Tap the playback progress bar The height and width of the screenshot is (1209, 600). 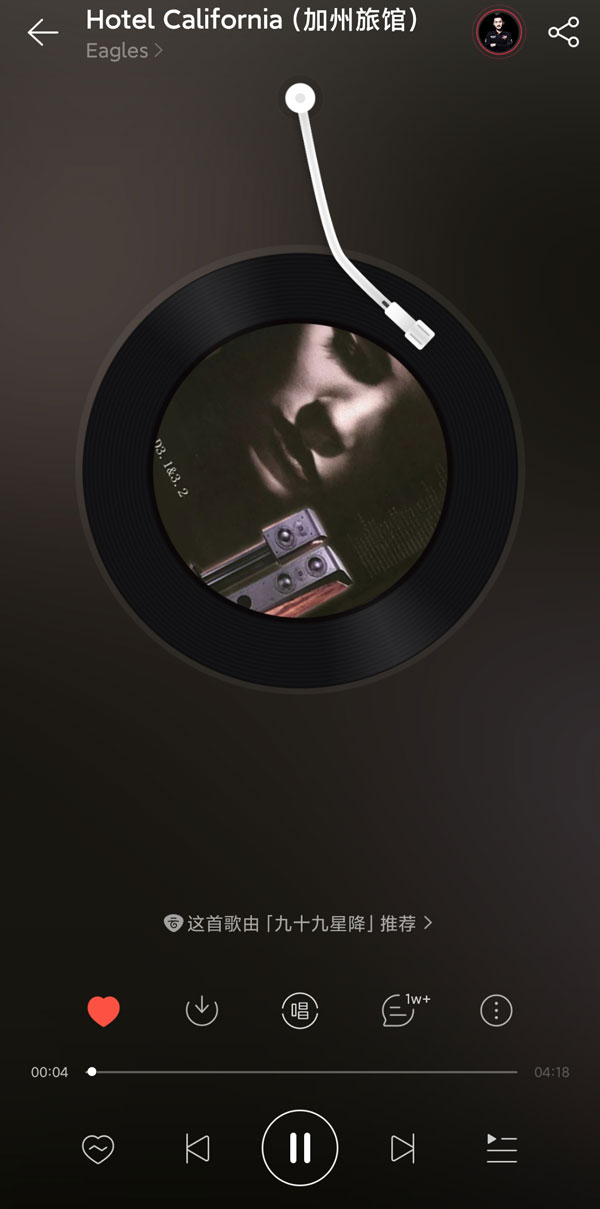[300, 1071]
